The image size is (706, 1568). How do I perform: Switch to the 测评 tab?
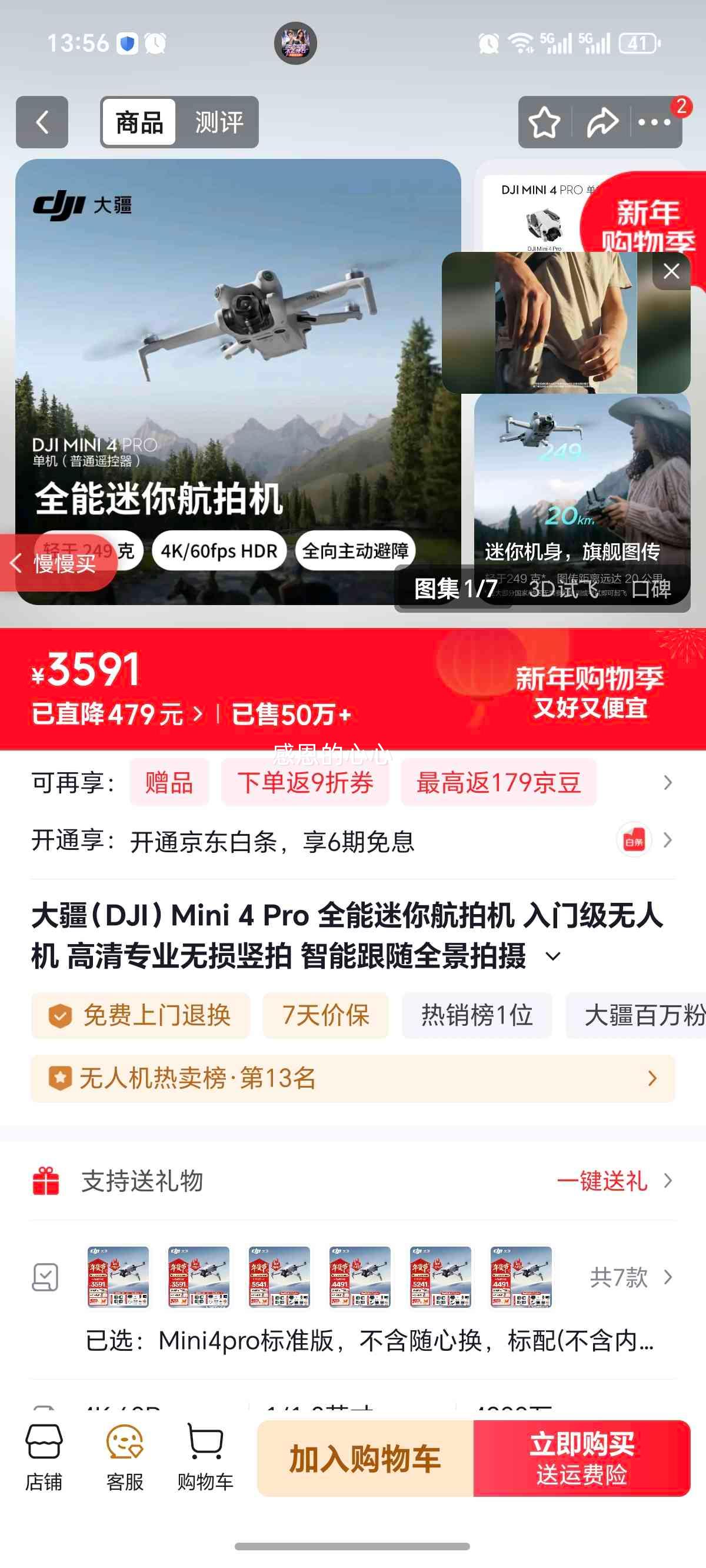(218, 122)
